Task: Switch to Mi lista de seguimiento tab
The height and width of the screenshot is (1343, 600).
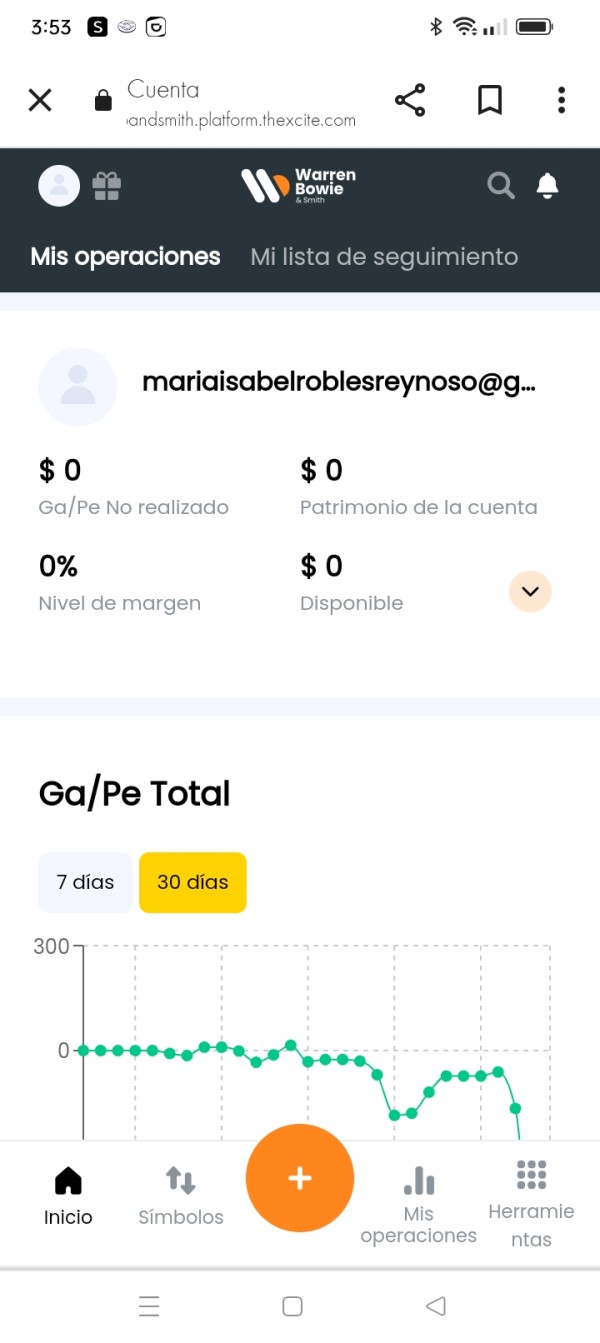Action: coord(384,257)
